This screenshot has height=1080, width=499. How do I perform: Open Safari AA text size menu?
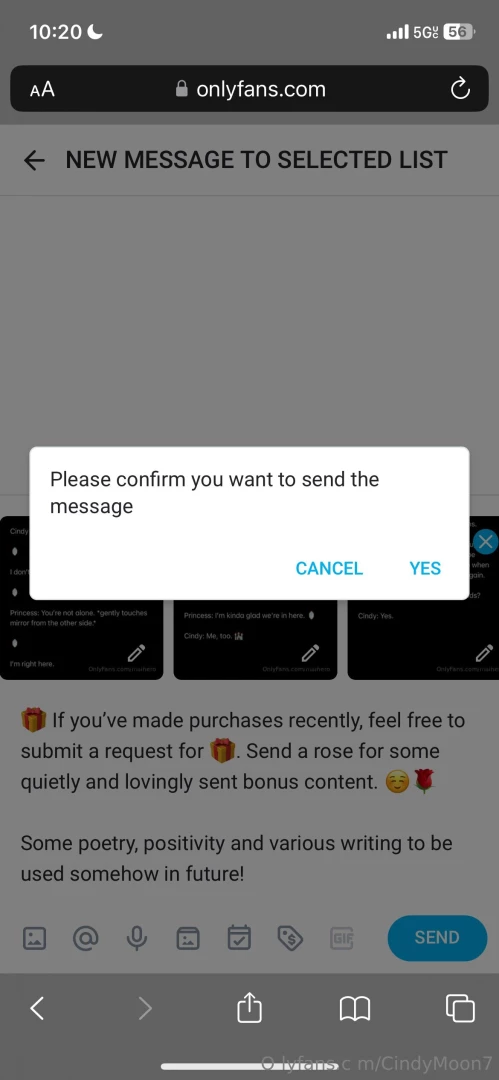pos(42,90)
